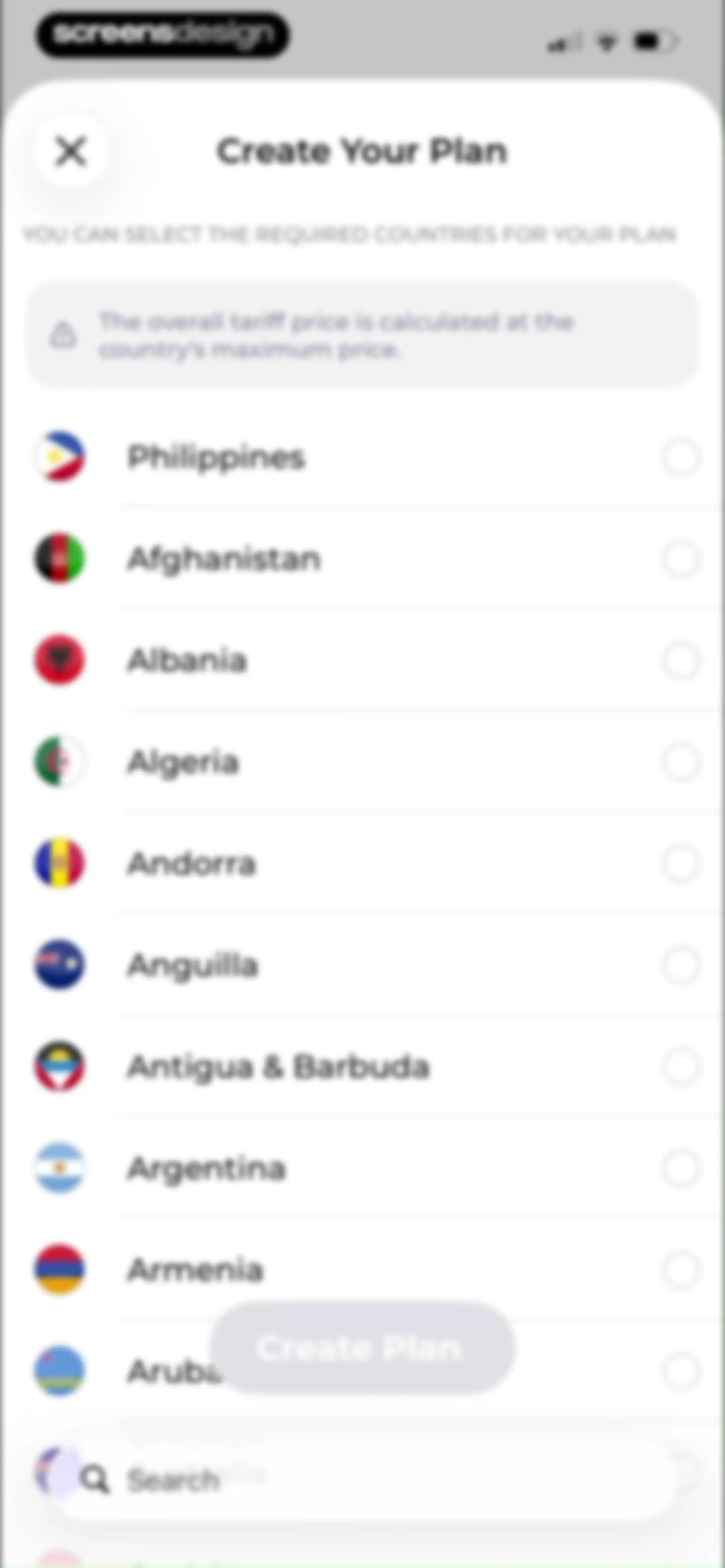
Task: Tap the Create Plan button
Action: pyautogui.click(x=361, y=1348)
